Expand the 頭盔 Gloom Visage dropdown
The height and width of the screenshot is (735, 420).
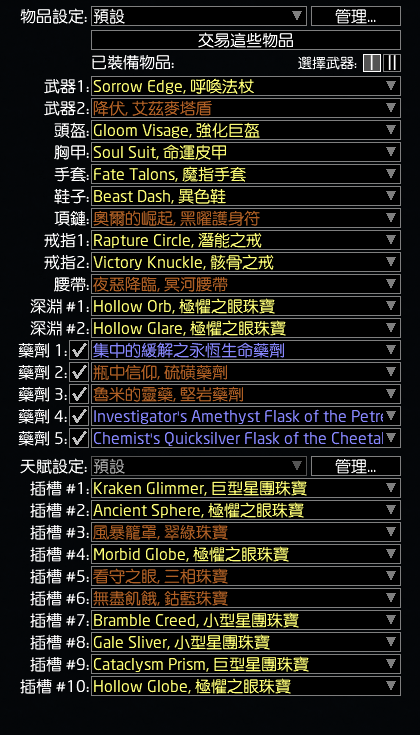pyautogui.click(x=246, y=130)
